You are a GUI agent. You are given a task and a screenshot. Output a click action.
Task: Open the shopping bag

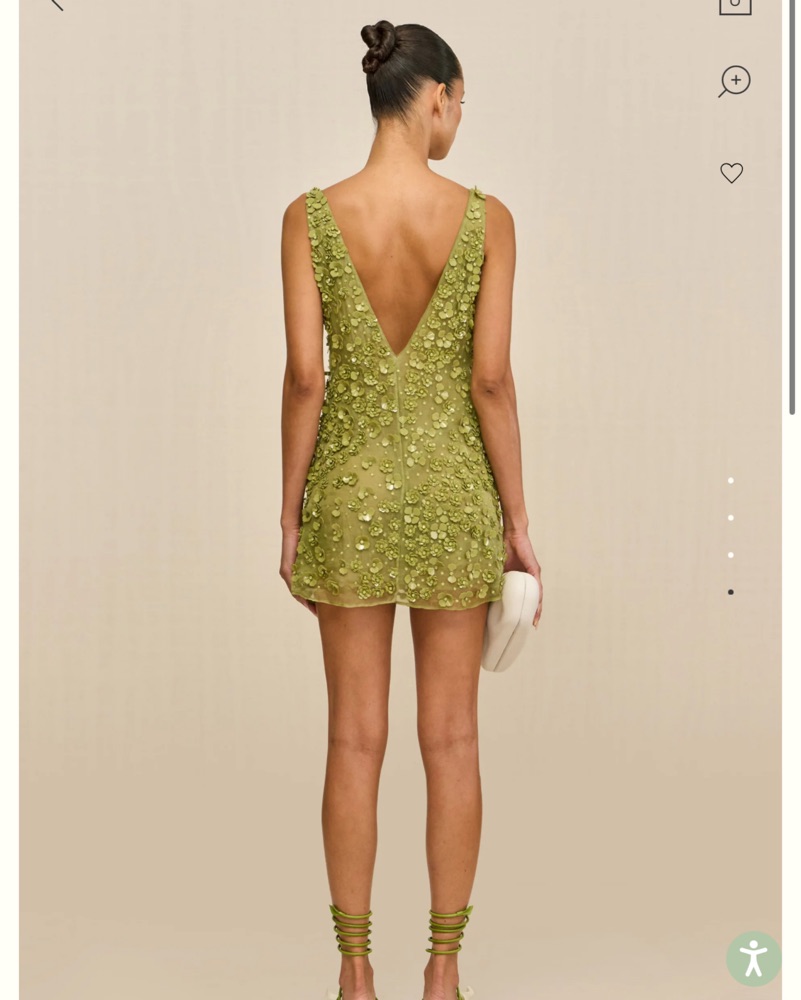735,5
